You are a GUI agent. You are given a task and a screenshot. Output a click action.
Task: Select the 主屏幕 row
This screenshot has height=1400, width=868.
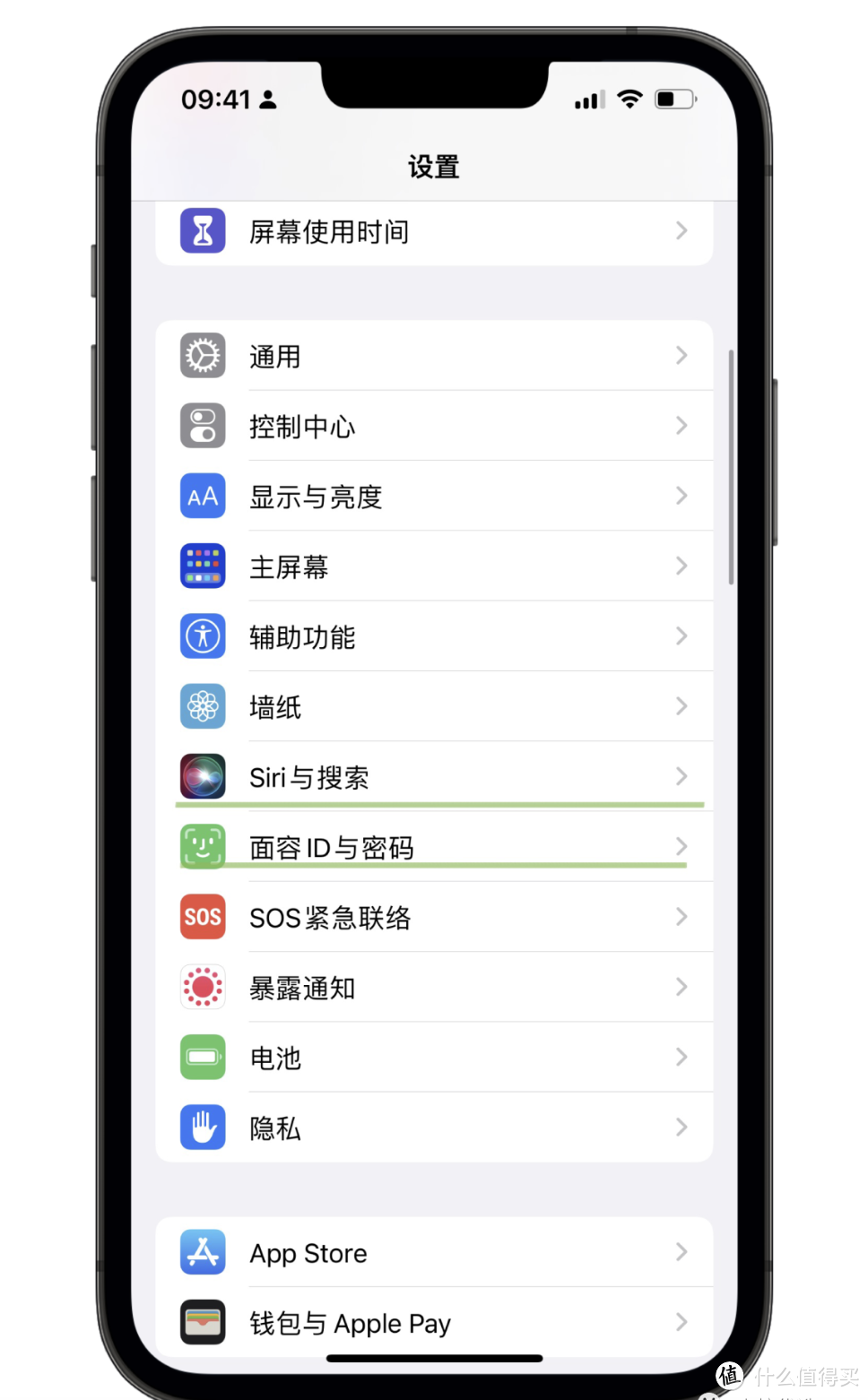(434, 566)
